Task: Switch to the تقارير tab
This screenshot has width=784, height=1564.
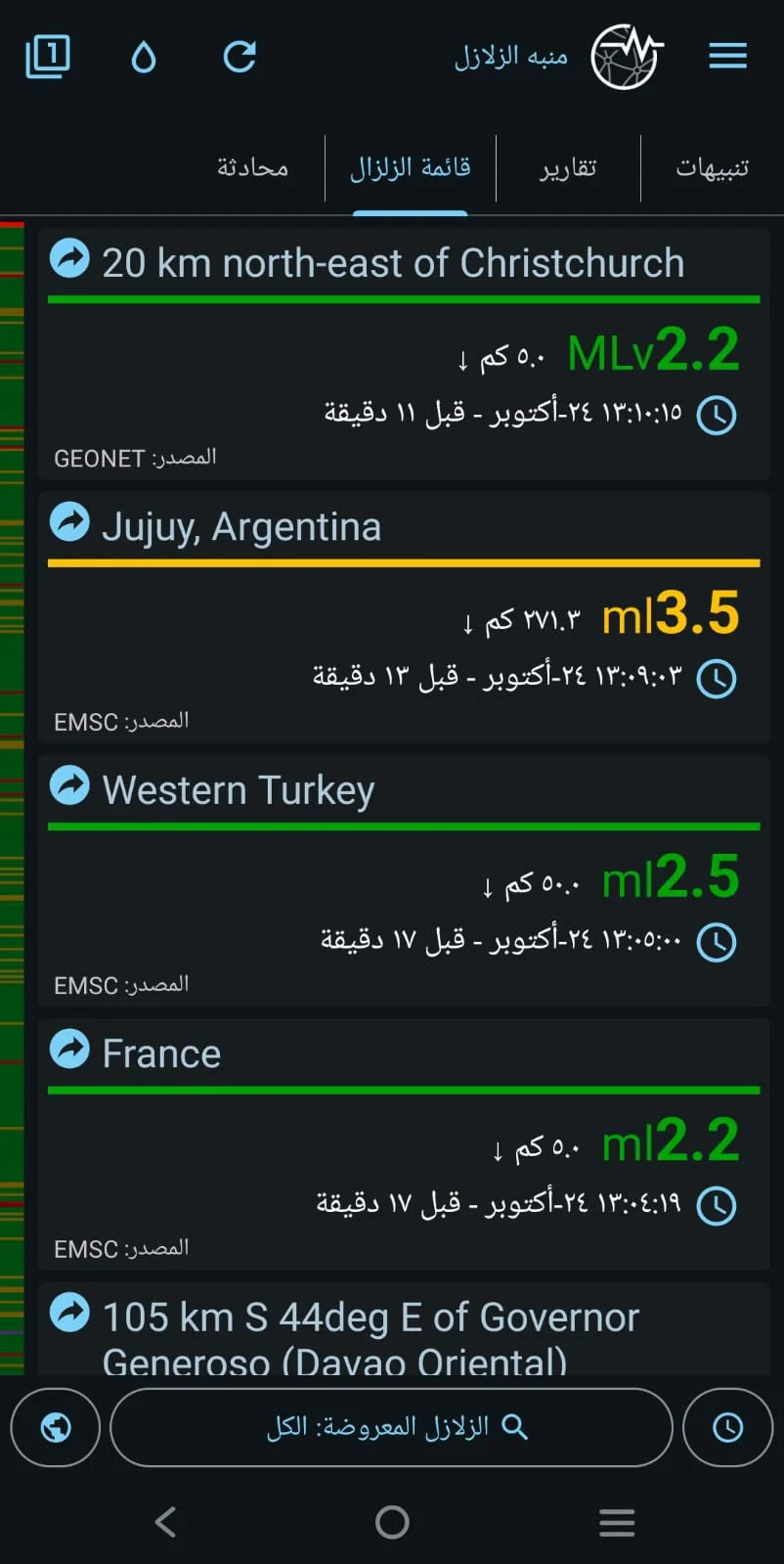Action: [x=568, y=168]
